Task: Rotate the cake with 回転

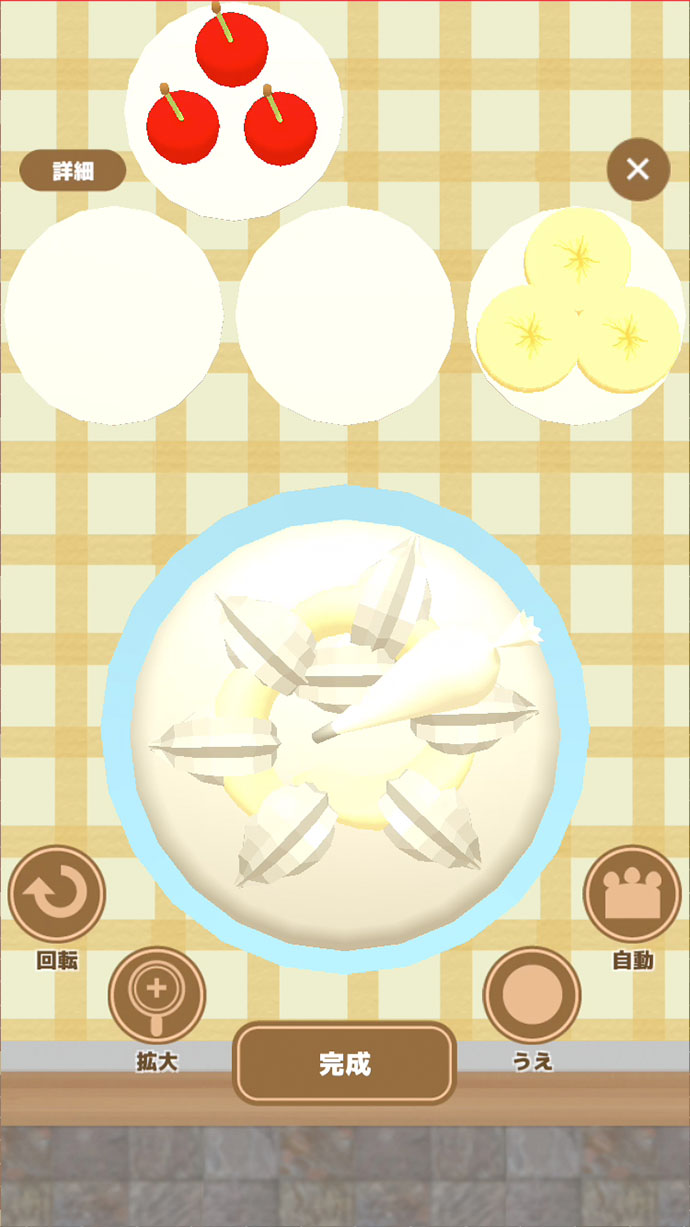Action: click(x=57, y=894)
